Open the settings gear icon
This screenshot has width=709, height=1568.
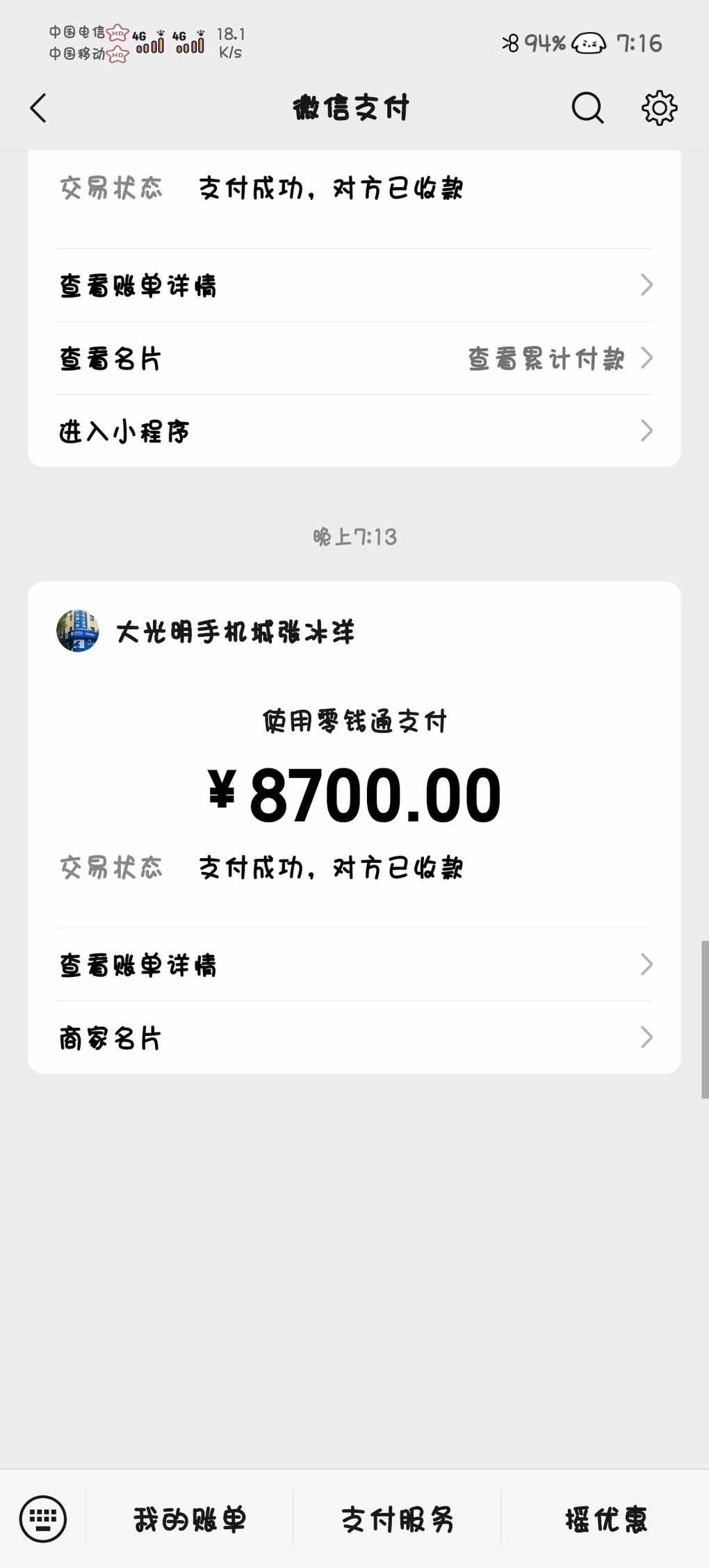659,108
